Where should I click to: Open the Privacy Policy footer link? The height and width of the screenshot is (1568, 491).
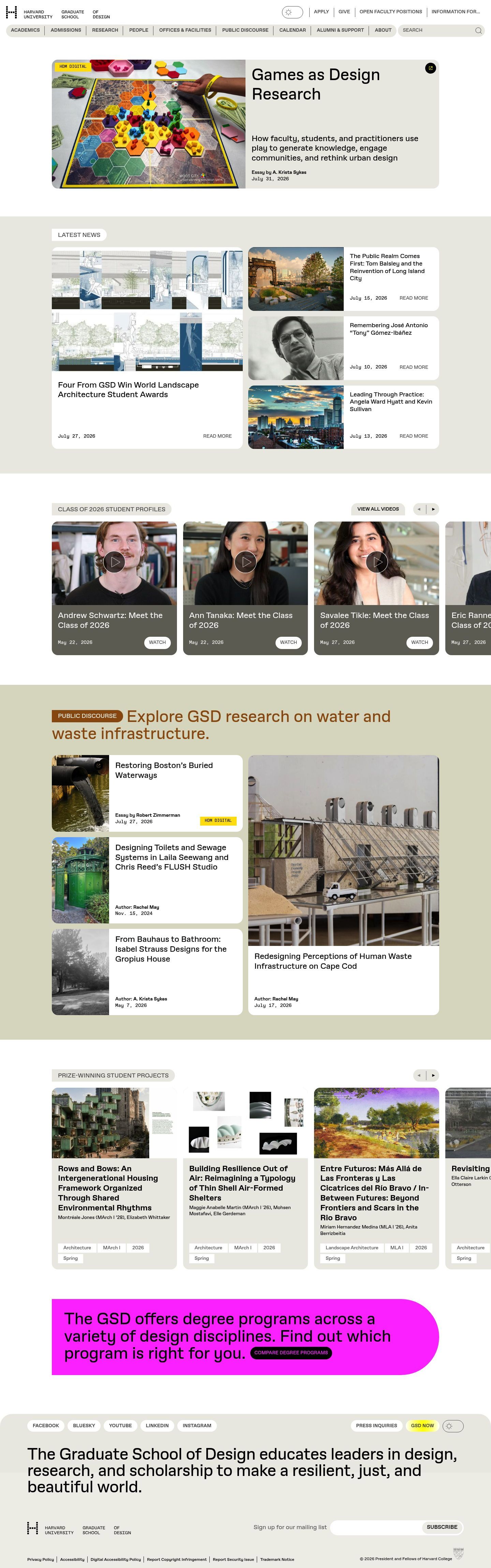40,1559
